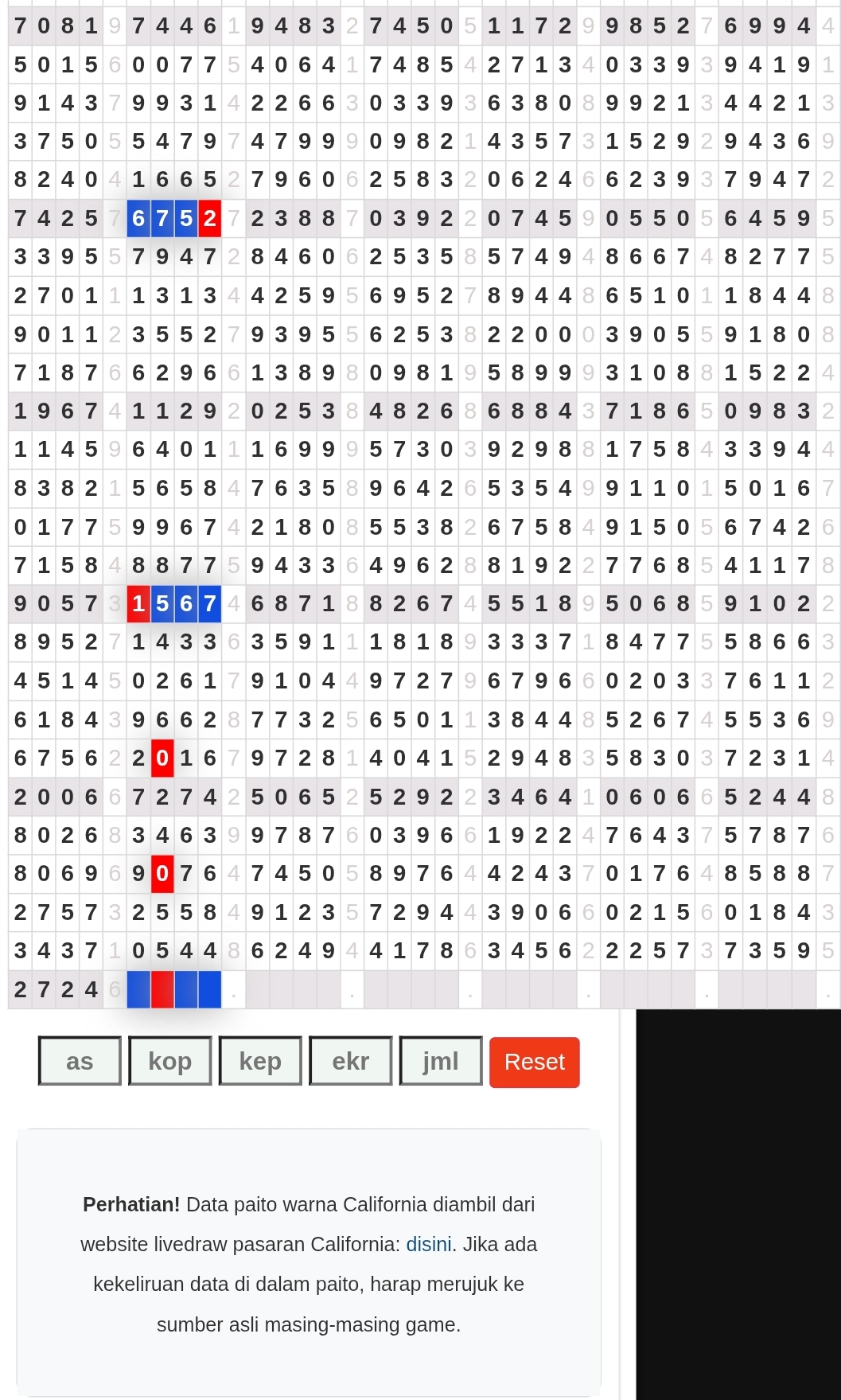The width and height of the screenshot is (841, 1400).
Task: Choose the "kep" button
Action: (260, 1061)
